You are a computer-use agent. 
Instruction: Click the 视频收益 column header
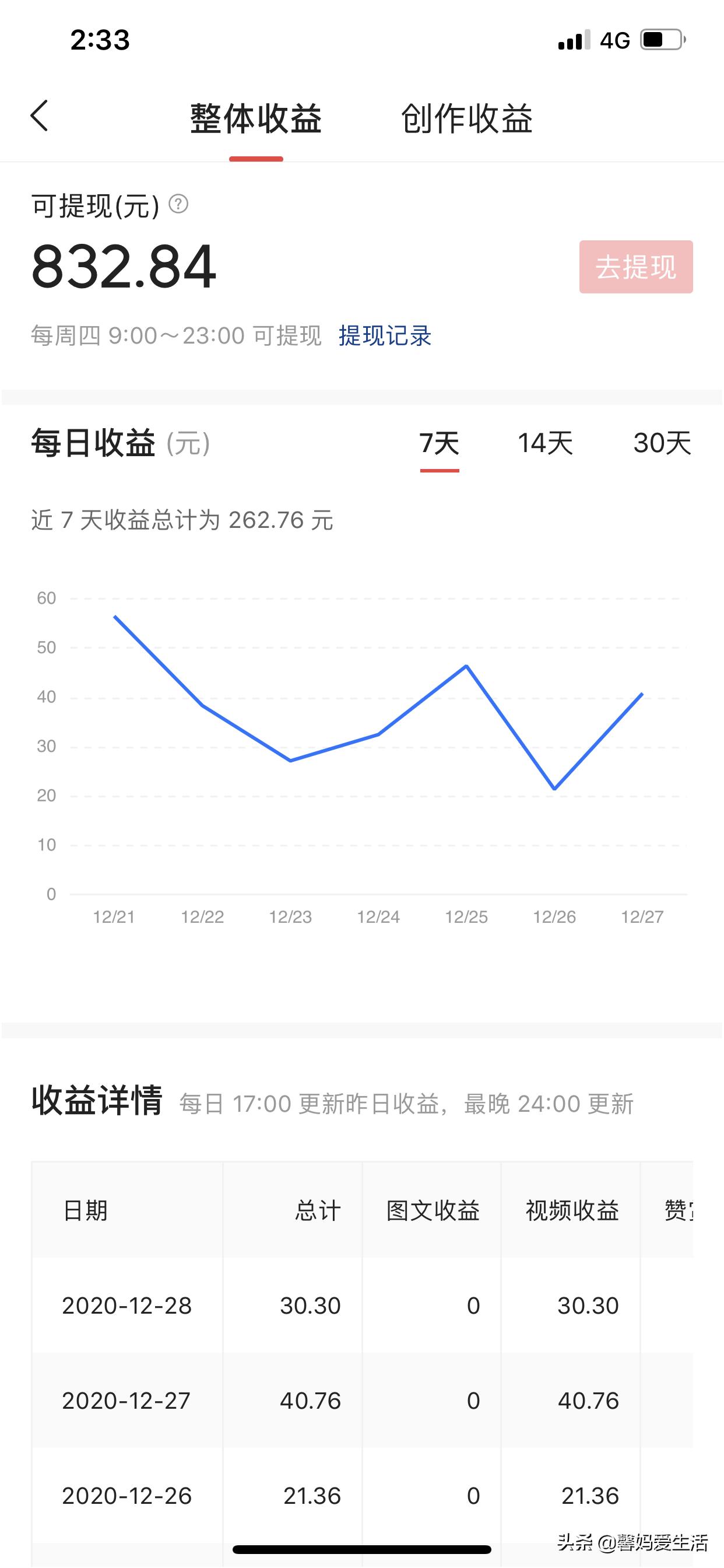[x=574, y=1212]
